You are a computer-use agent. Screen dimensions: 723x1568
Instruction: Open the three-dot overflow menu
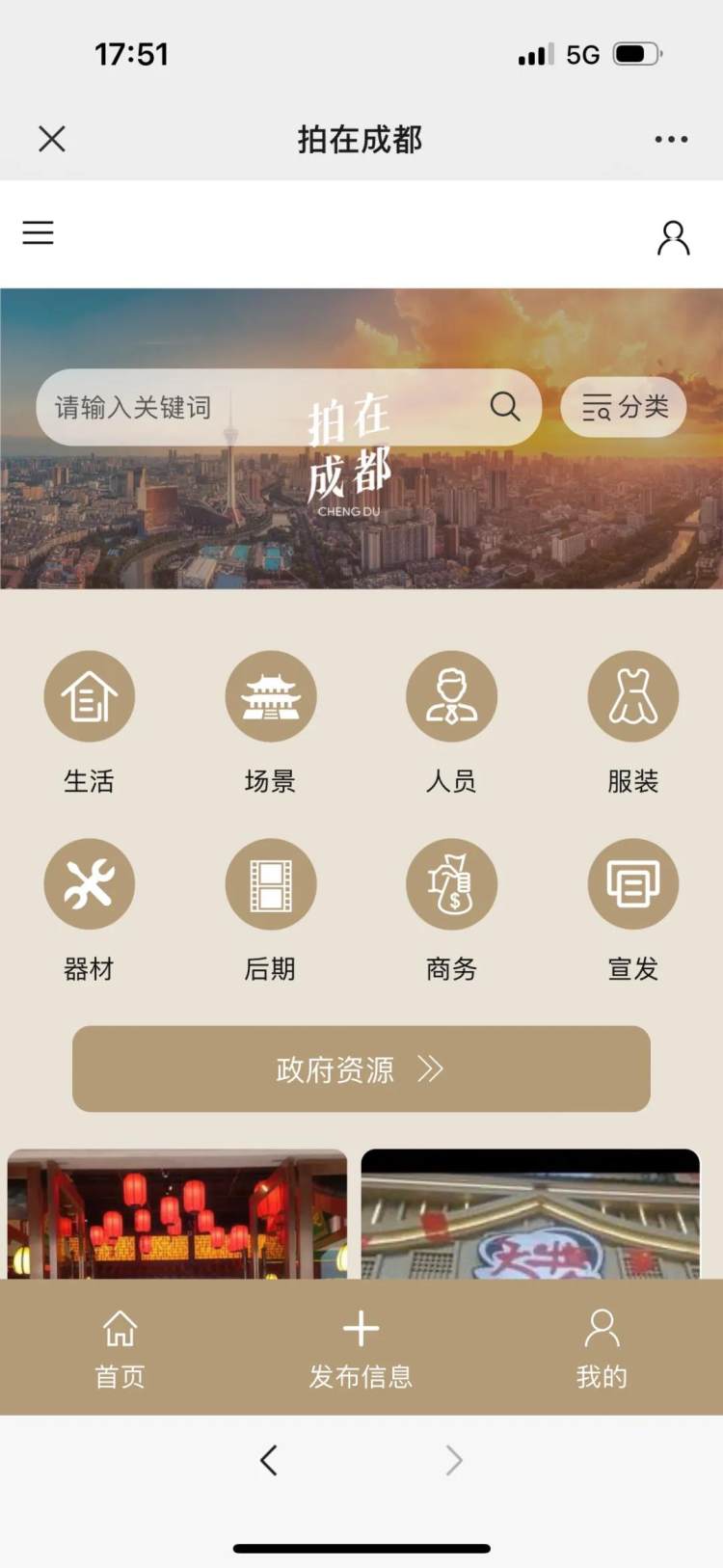(671, 139)
